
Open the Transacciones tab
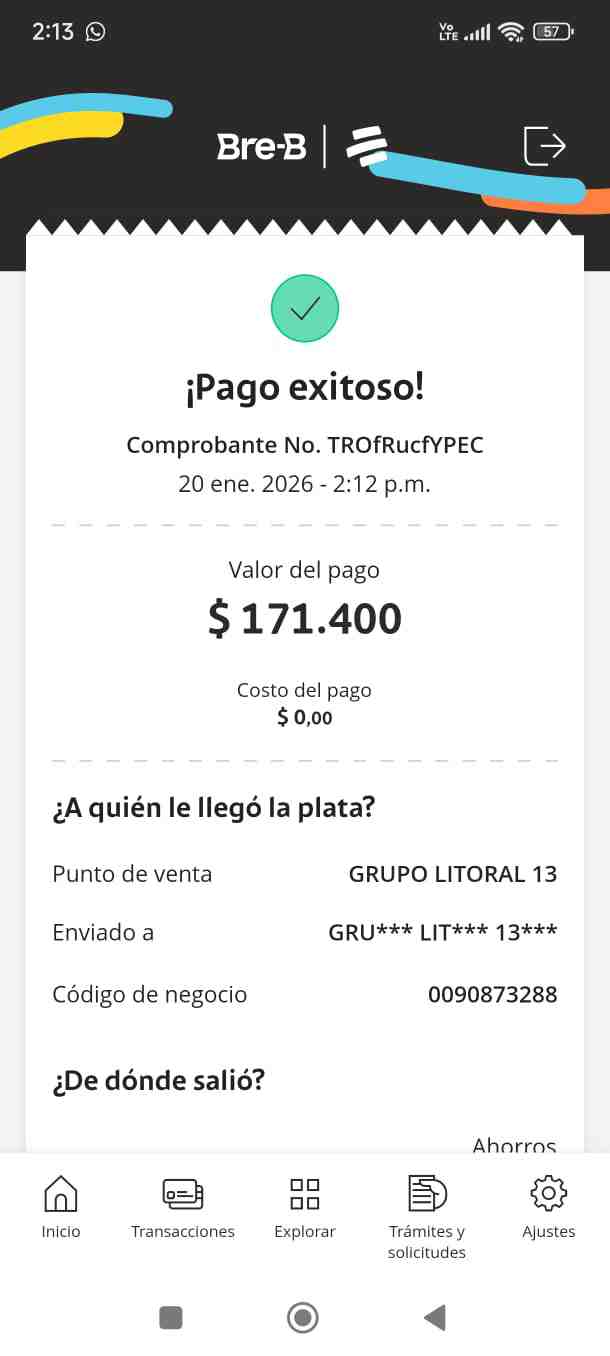tap(183, 1208)
